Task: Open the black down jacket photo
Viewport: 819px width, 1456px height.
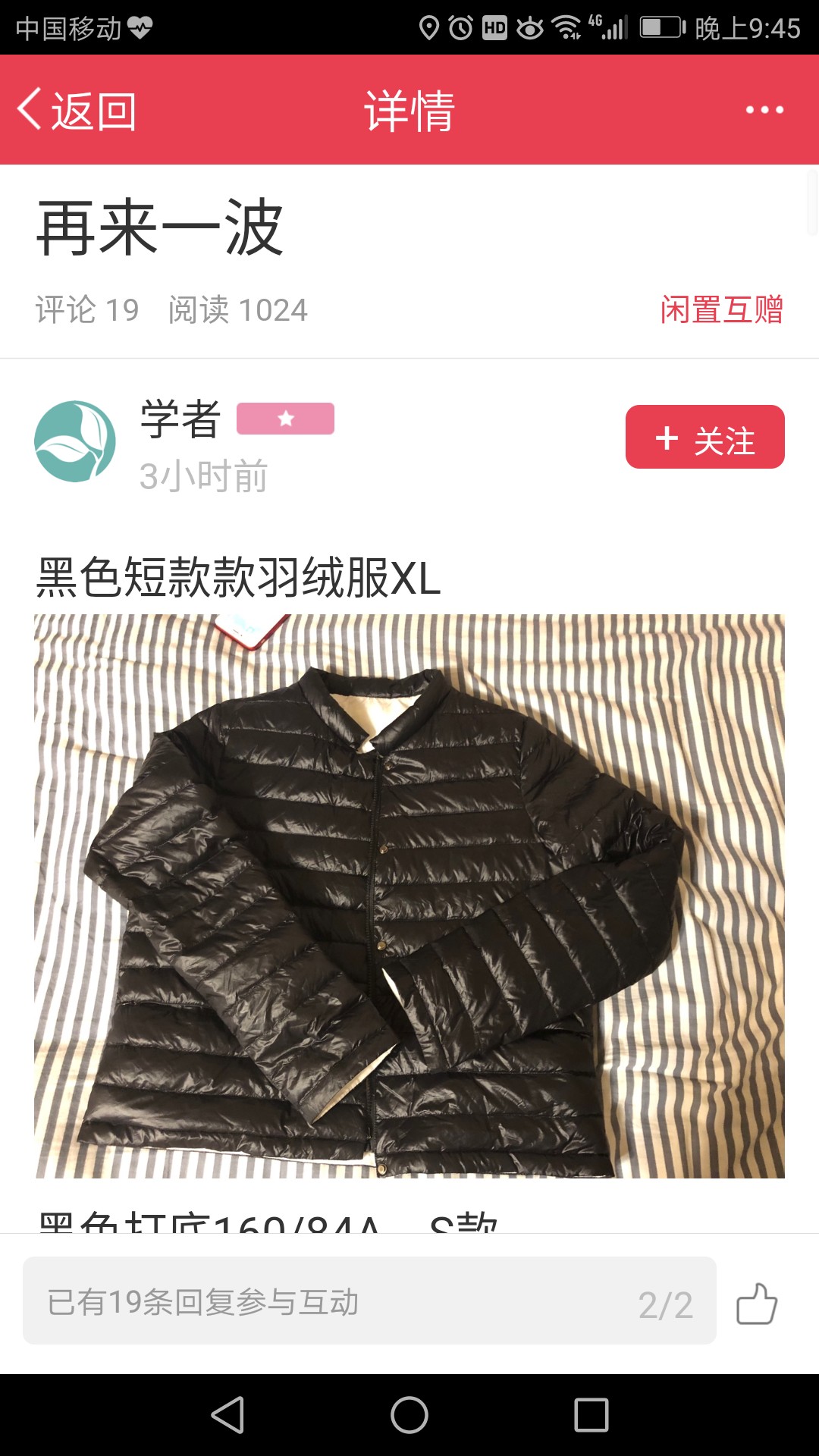Action: pyautogui.click(x=409, y=896)
